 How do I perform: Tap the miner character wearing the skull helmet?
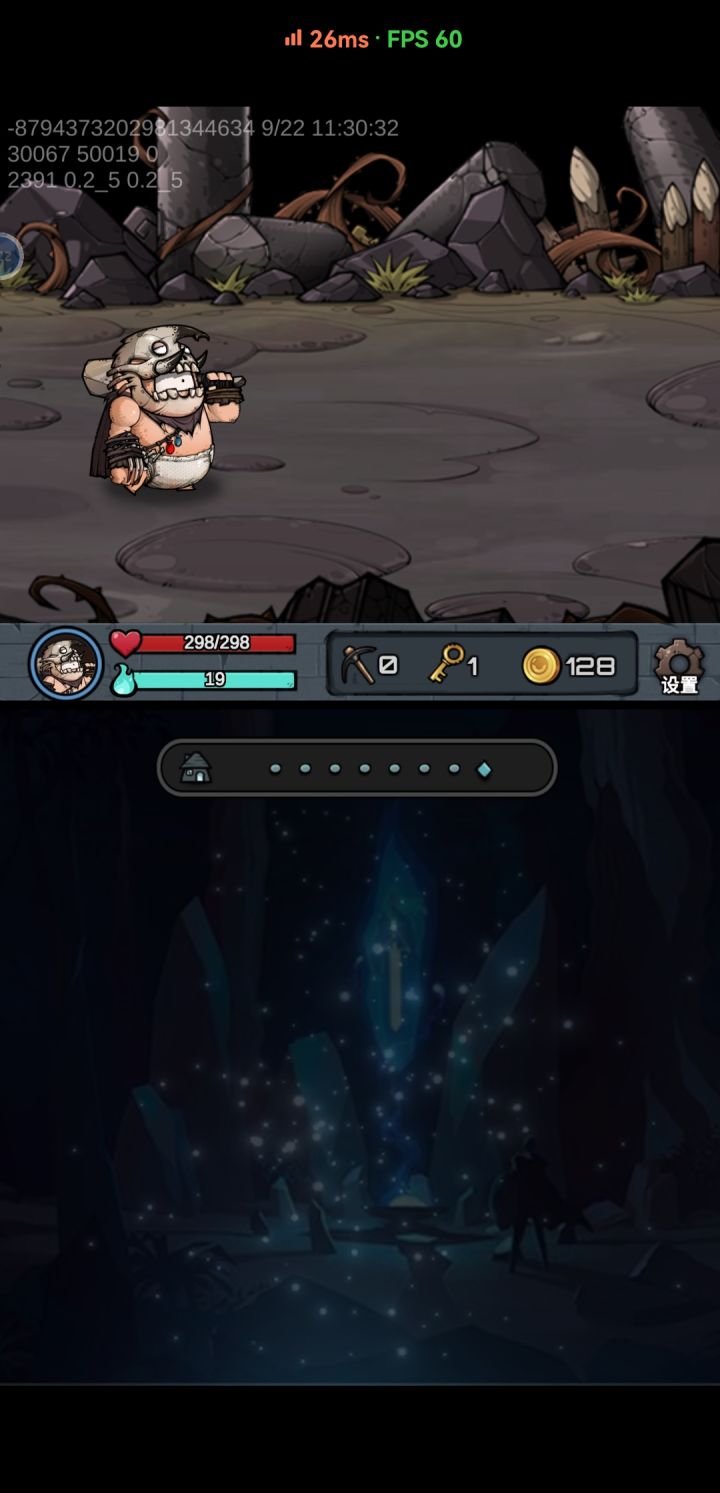(165, 420)
